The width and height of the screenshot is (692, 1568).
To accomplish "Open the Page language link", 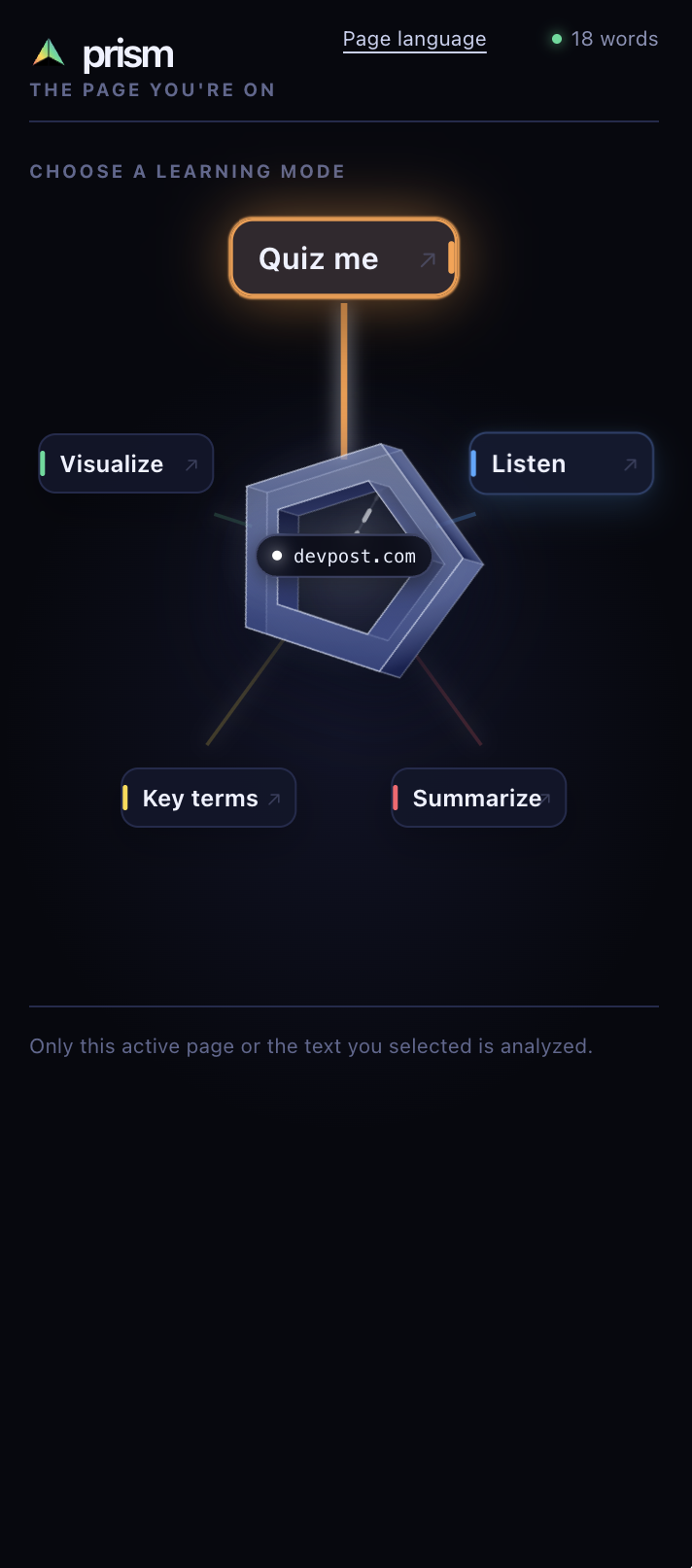I will point(415,39).
